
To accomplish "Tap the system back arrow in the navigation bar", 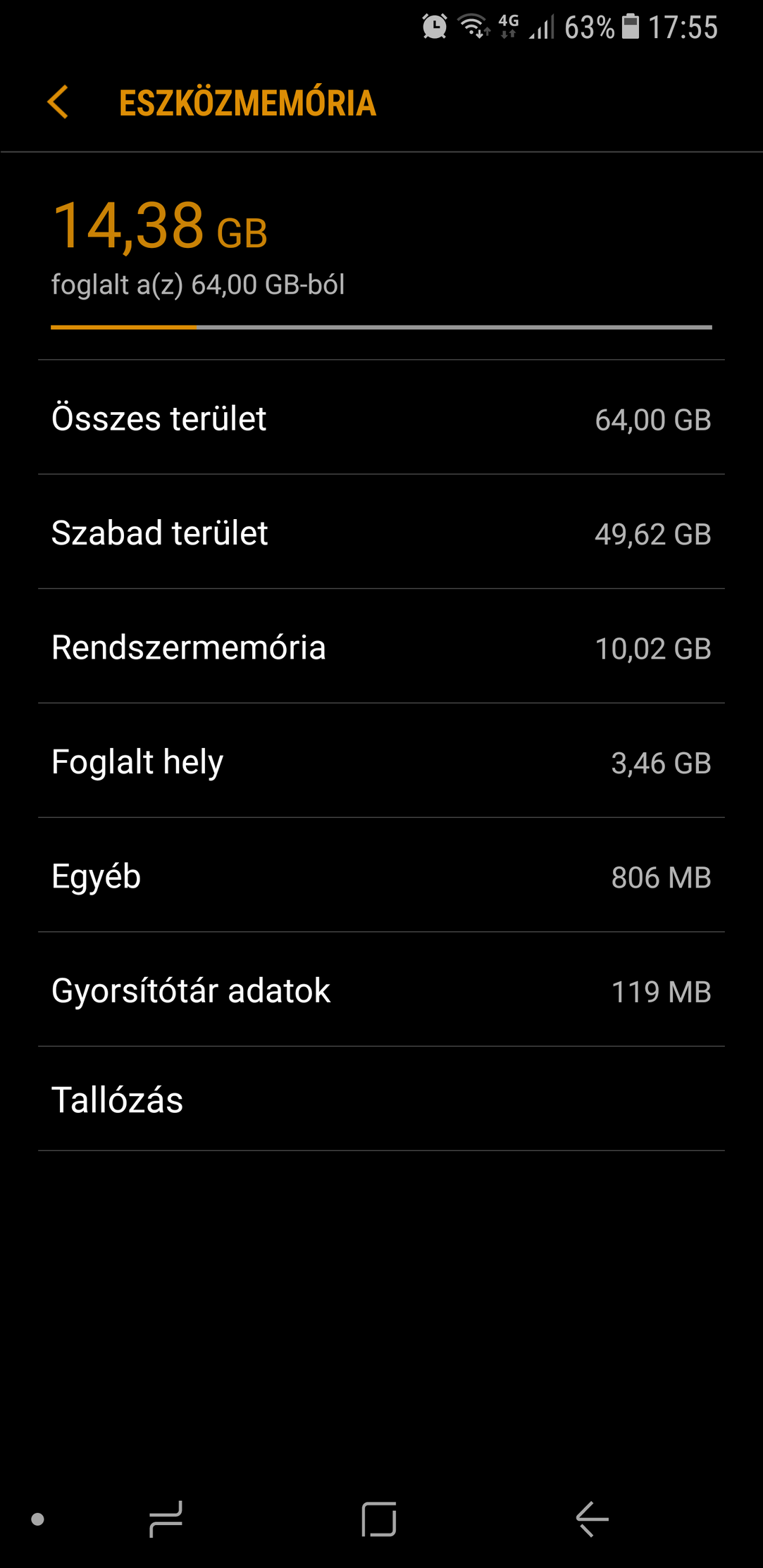I will (x=592, y=1519).
